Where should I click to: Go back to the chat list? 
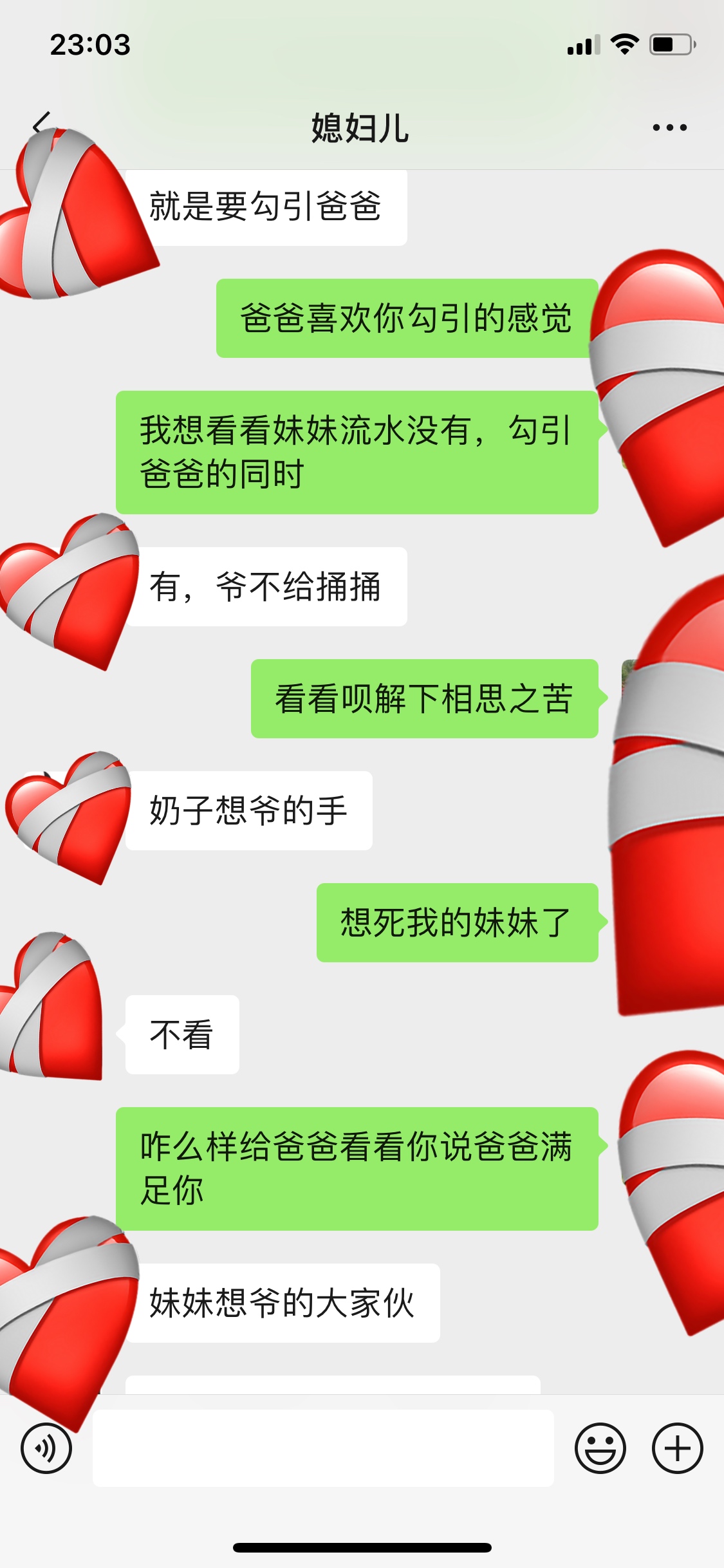tap(41, 124)
